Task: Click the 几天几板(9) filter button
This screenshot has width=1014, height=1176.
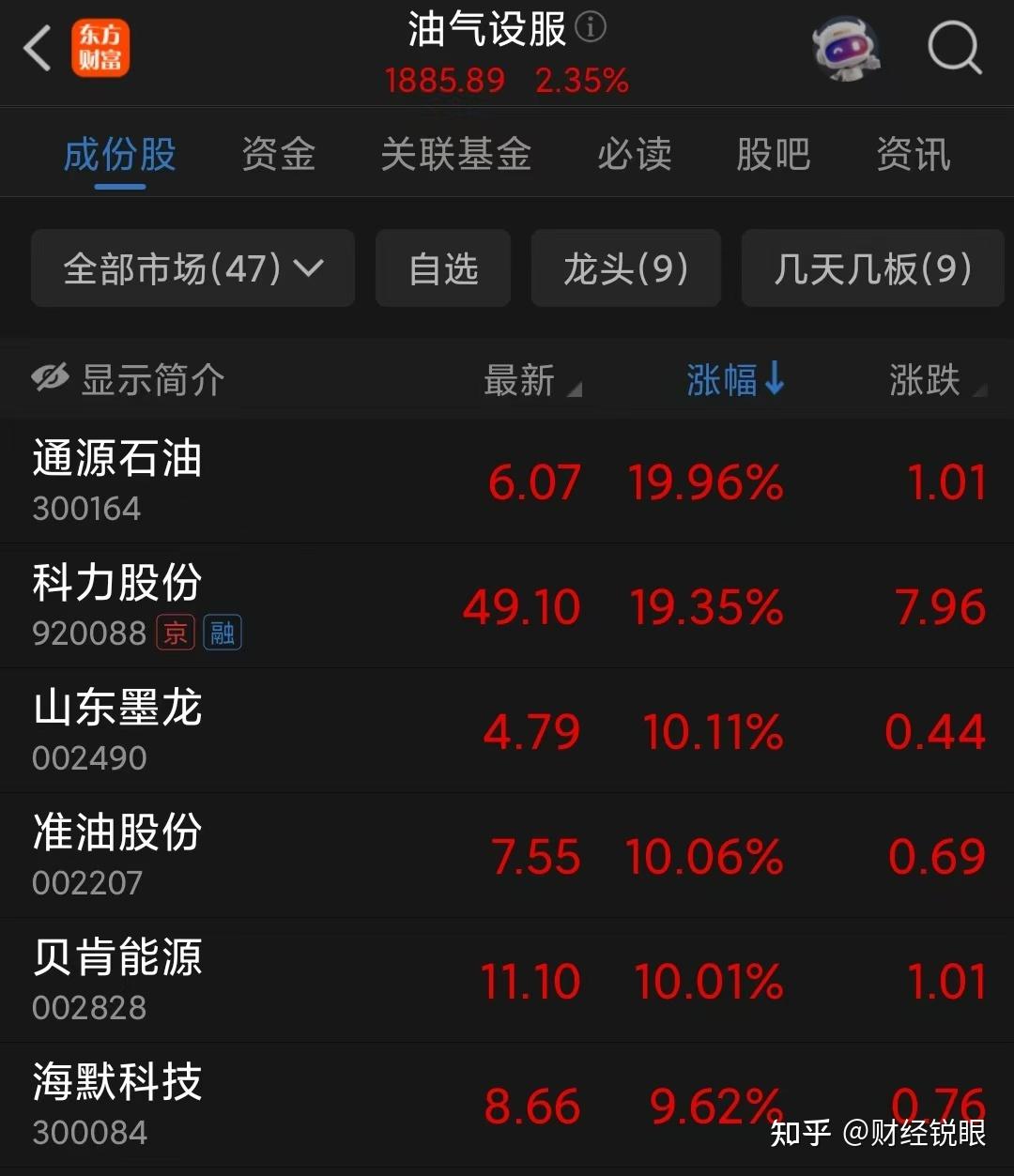Action: pos(871,268)
